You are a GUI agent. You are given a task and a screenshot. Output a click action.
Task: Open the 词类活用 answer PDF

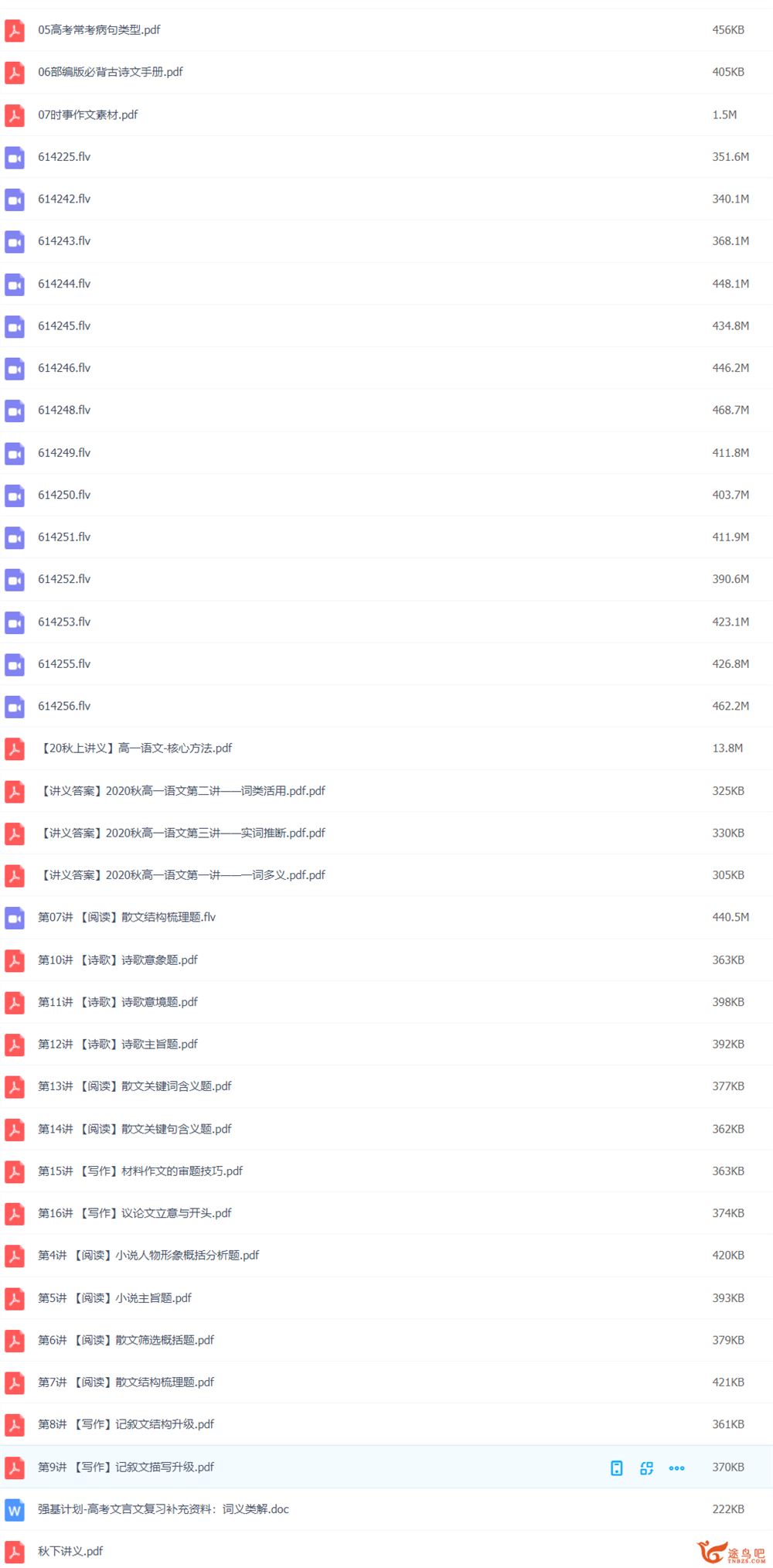point(182,791)
